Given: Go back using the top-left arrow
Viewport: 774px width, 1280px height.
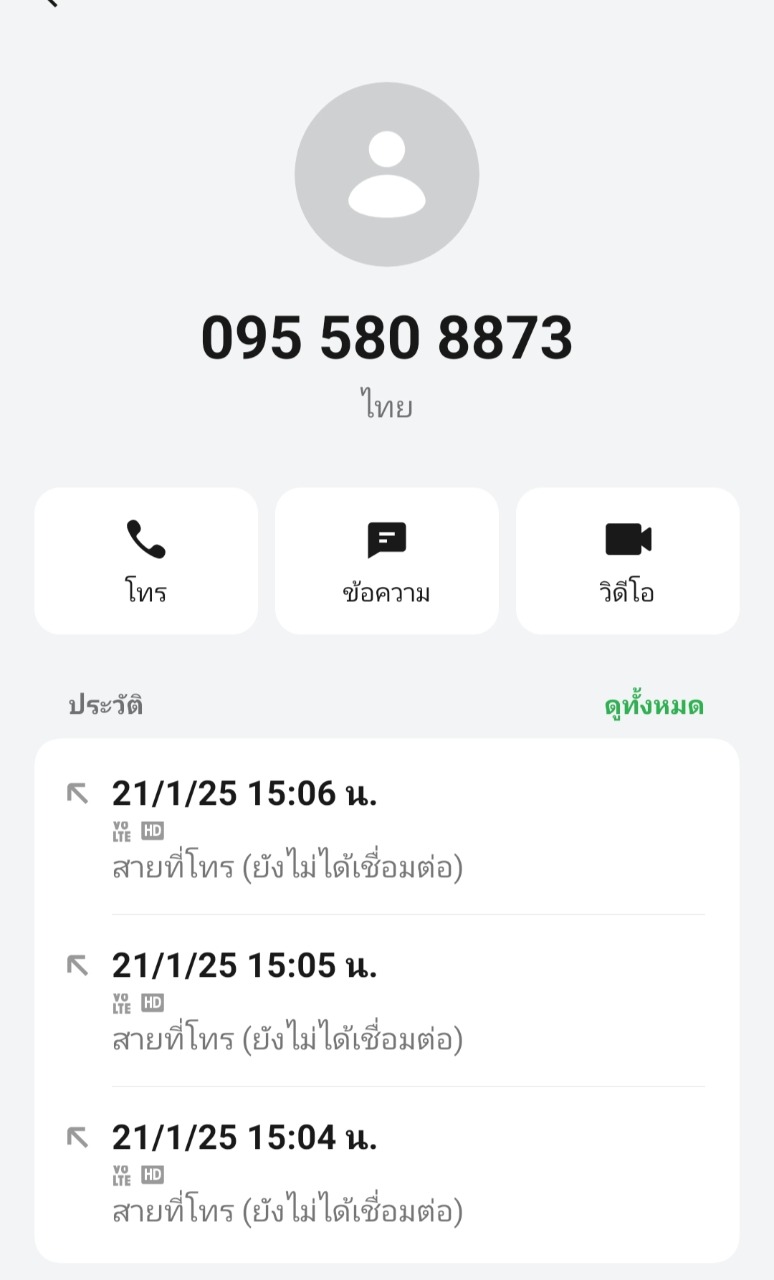Looking at the screenshot, I should 50,4.
